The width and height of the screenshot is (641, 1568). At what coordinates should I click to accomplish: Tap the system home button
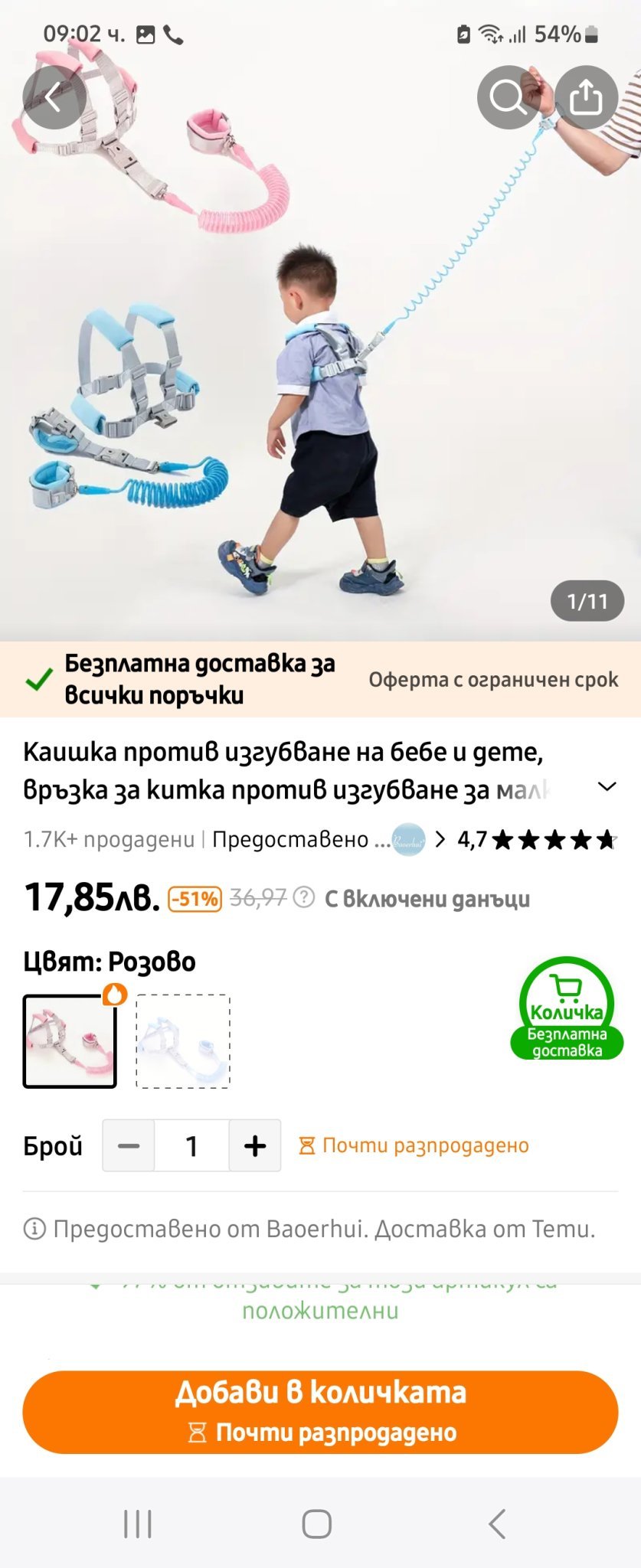coord(317,1524)
